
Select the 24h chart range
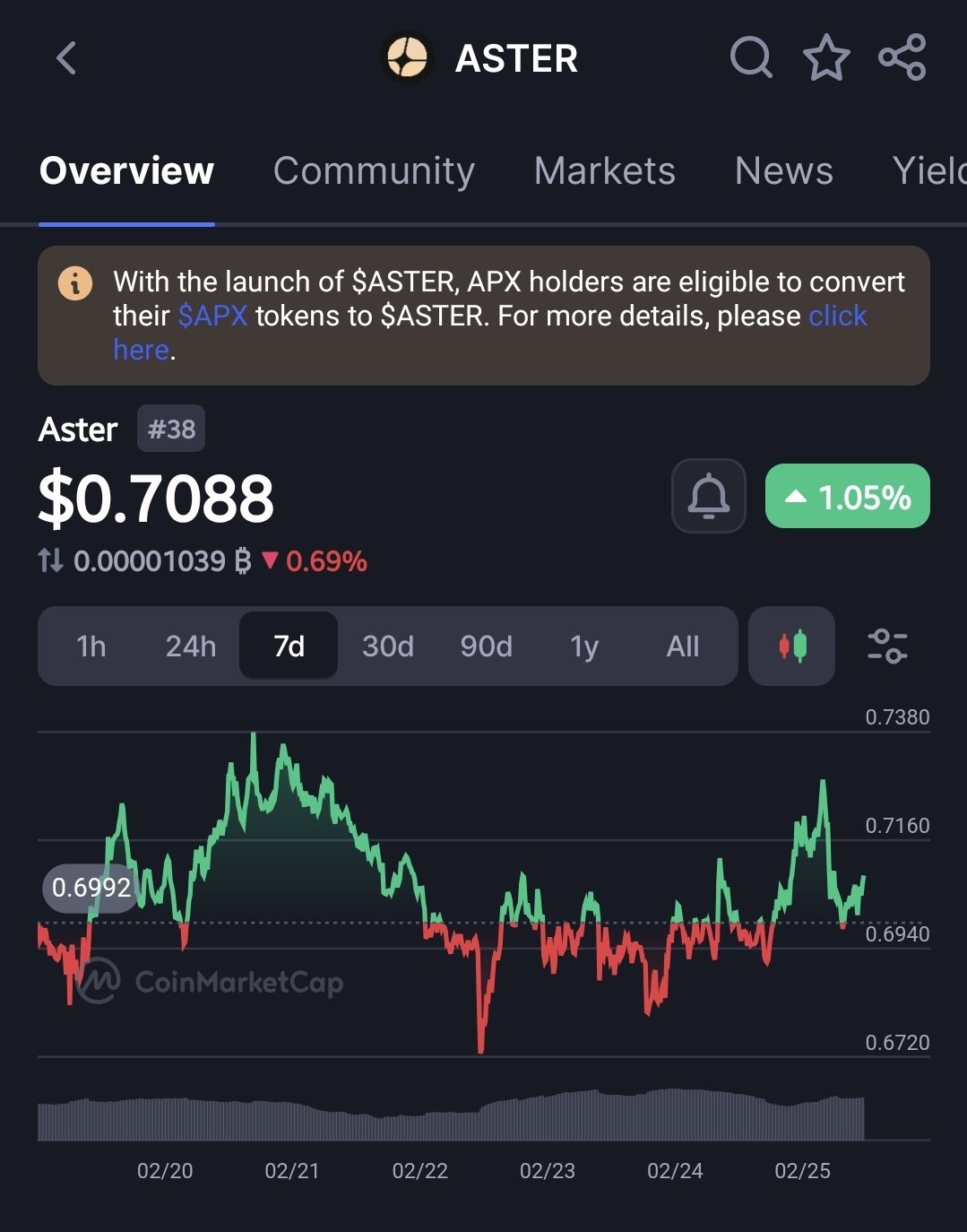pos(190,646)
